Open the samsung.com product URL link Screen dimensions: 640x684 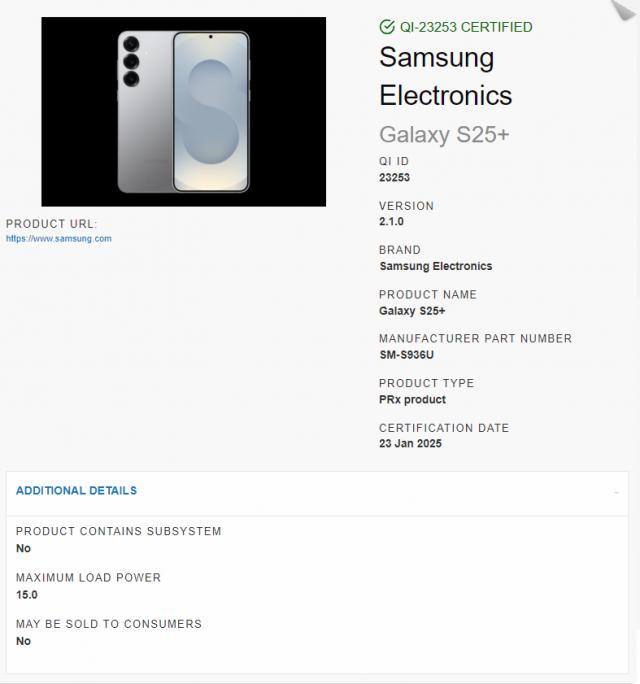[x=59, y=239]
